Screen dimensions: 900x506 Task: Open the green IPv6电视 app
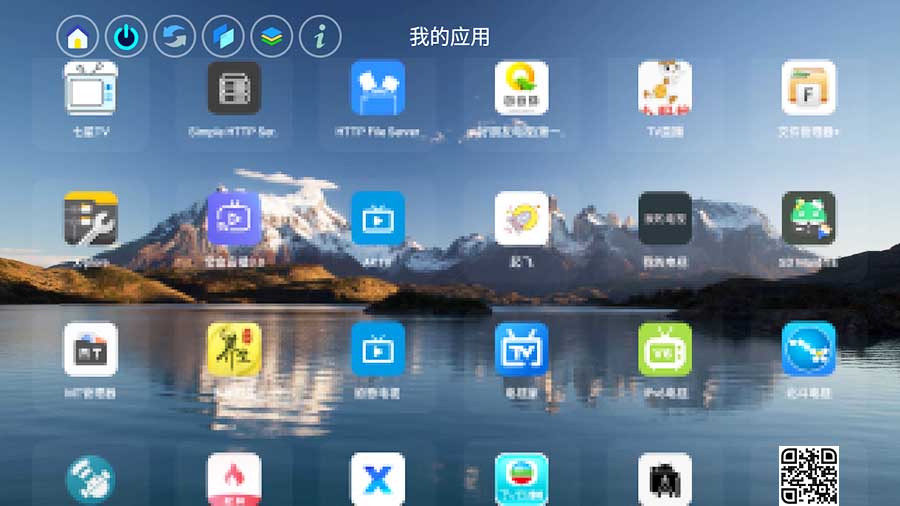click(x=665, y=349)
